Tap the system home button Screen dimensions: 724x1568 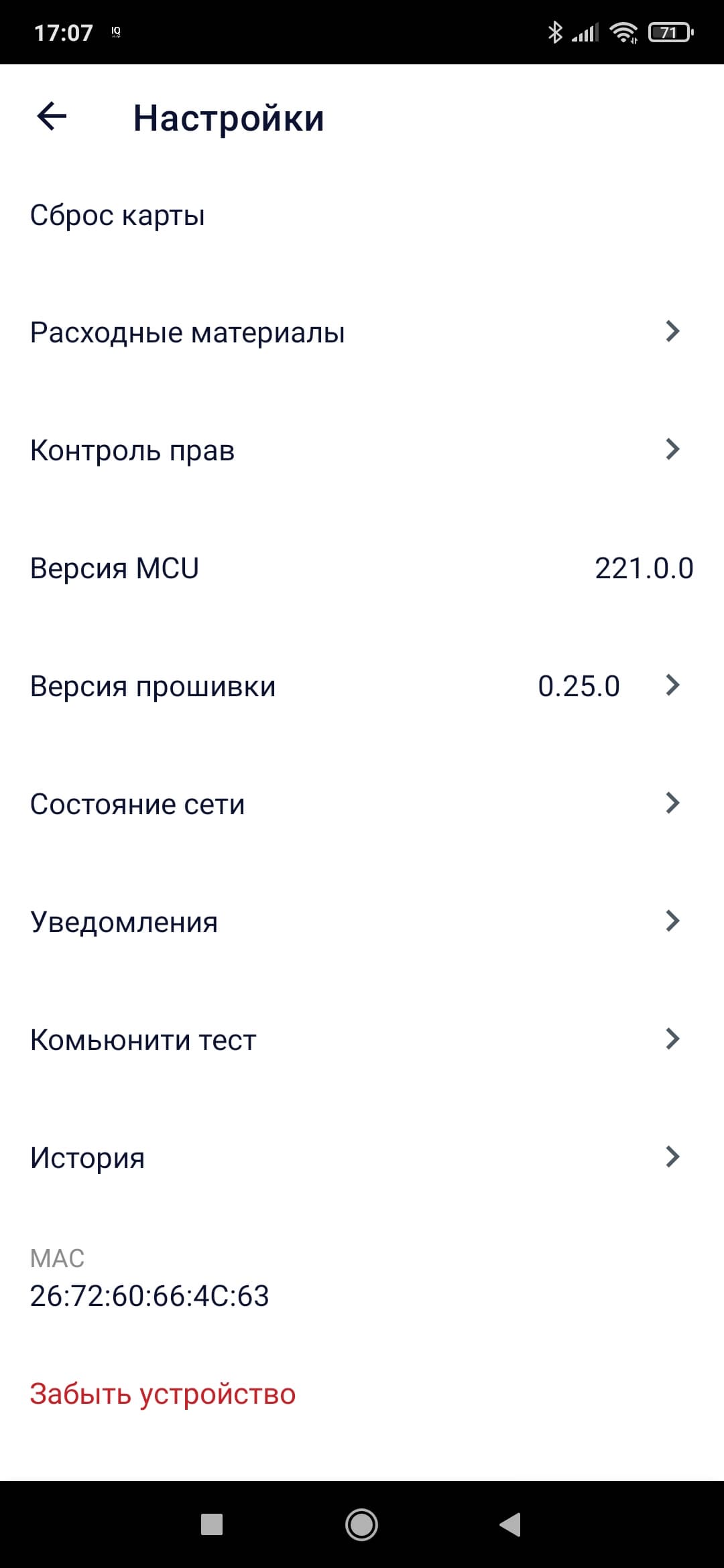(x=361, y=1525)
